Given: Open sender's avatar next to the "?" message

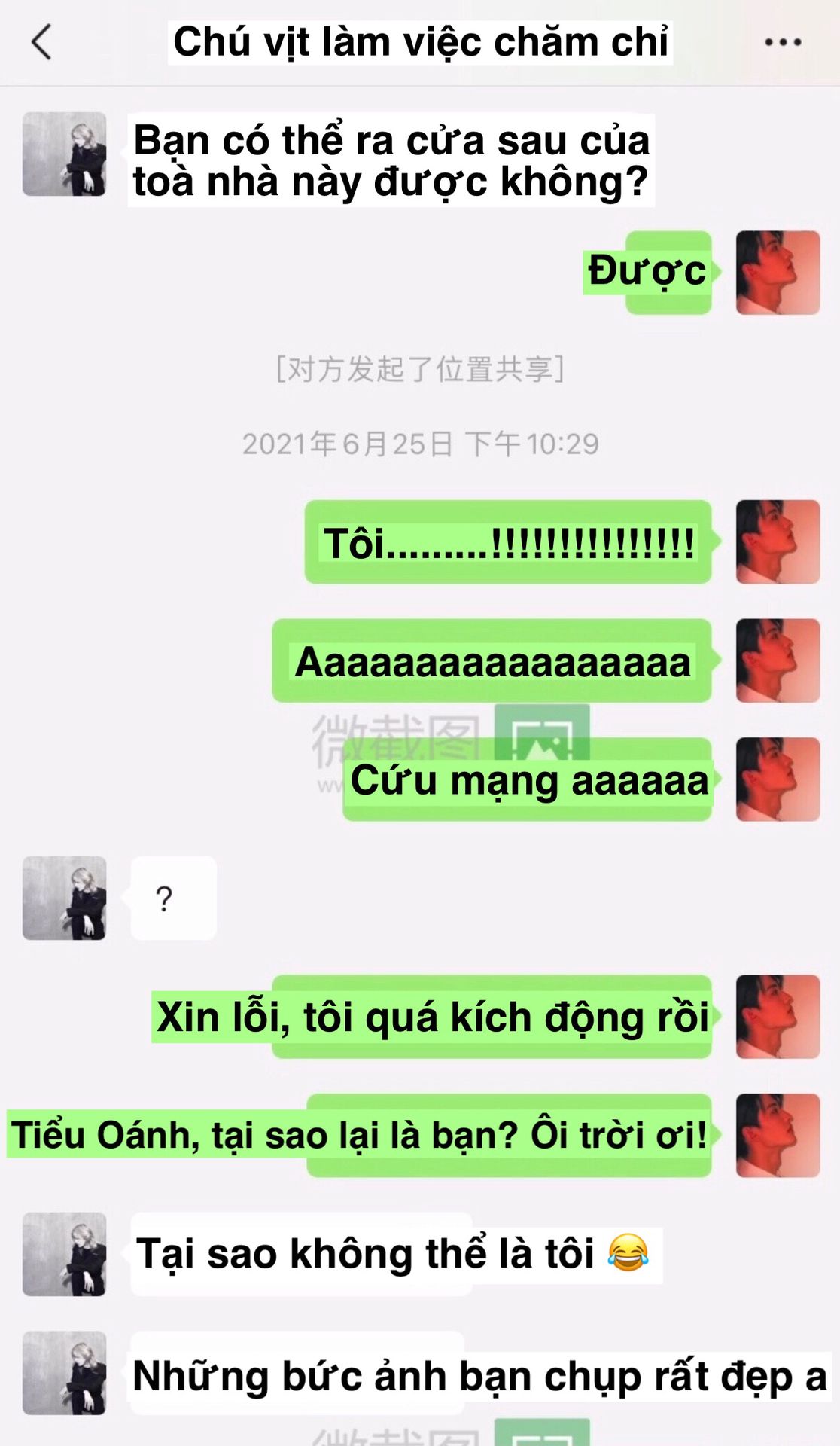Looking at the screenshot, I should pyautogui.click(x=65, y=898).
